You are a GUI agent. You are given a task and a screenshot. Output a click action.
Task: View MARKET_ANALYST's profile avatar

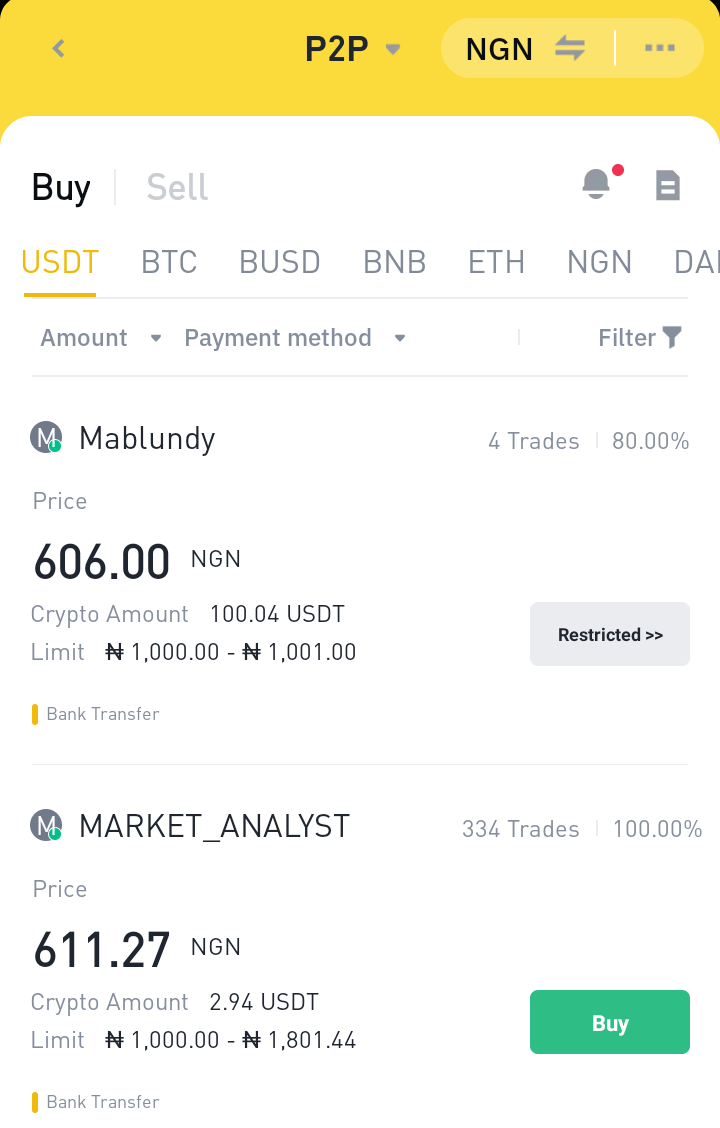point(46,826)
